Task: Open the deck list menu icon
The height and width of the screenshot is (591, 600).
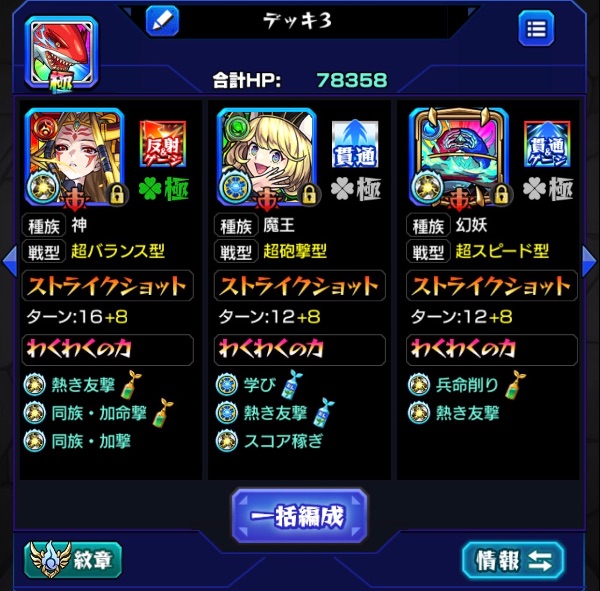Action: click(535, 27)
